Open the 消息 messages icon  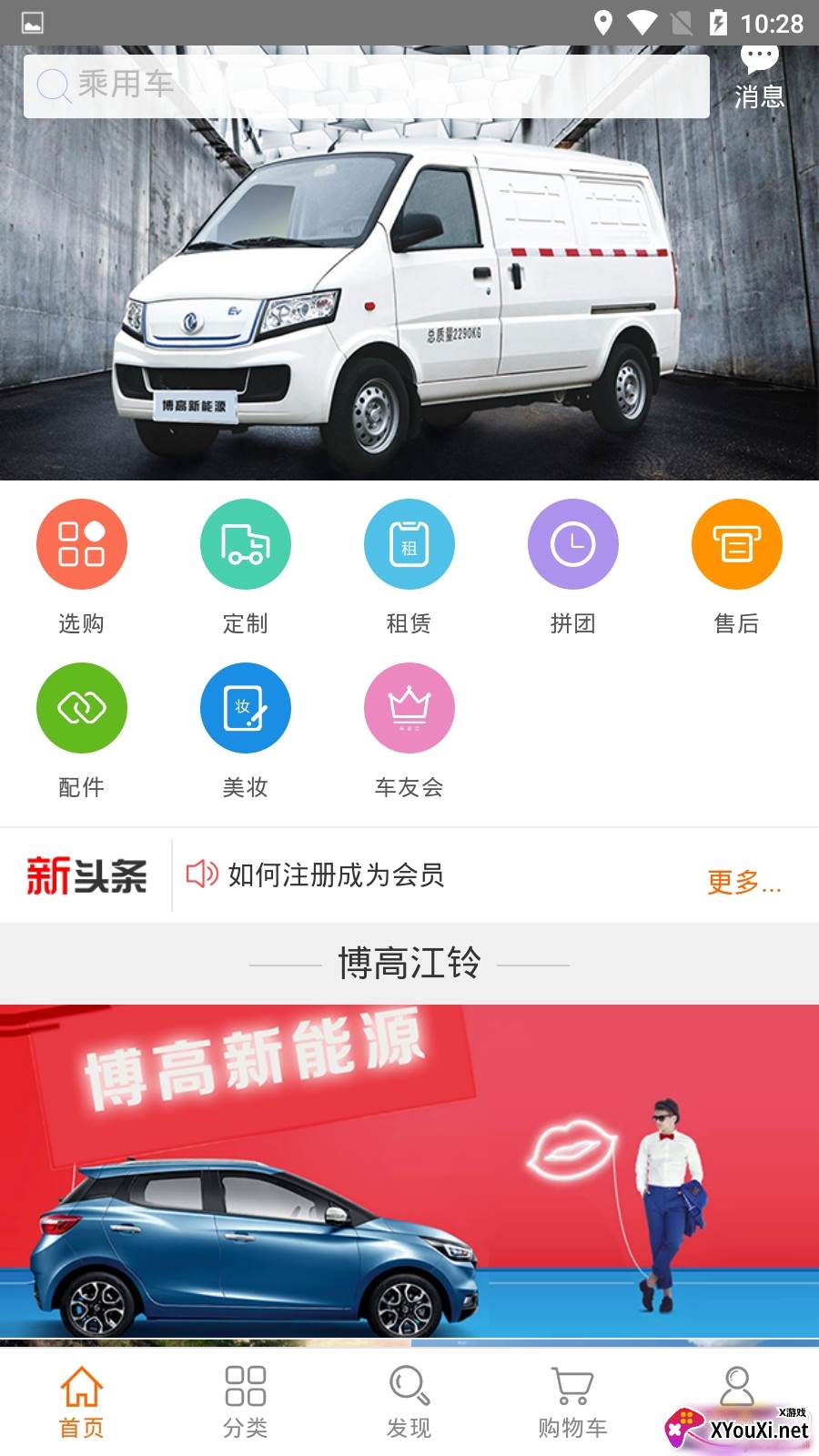[759, 77]
